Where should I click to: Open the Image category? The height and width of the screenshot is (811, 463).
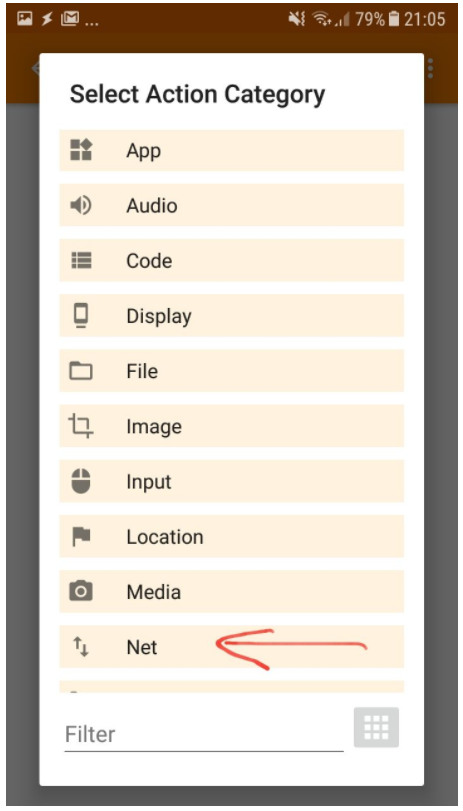click(x=231, y=426)
